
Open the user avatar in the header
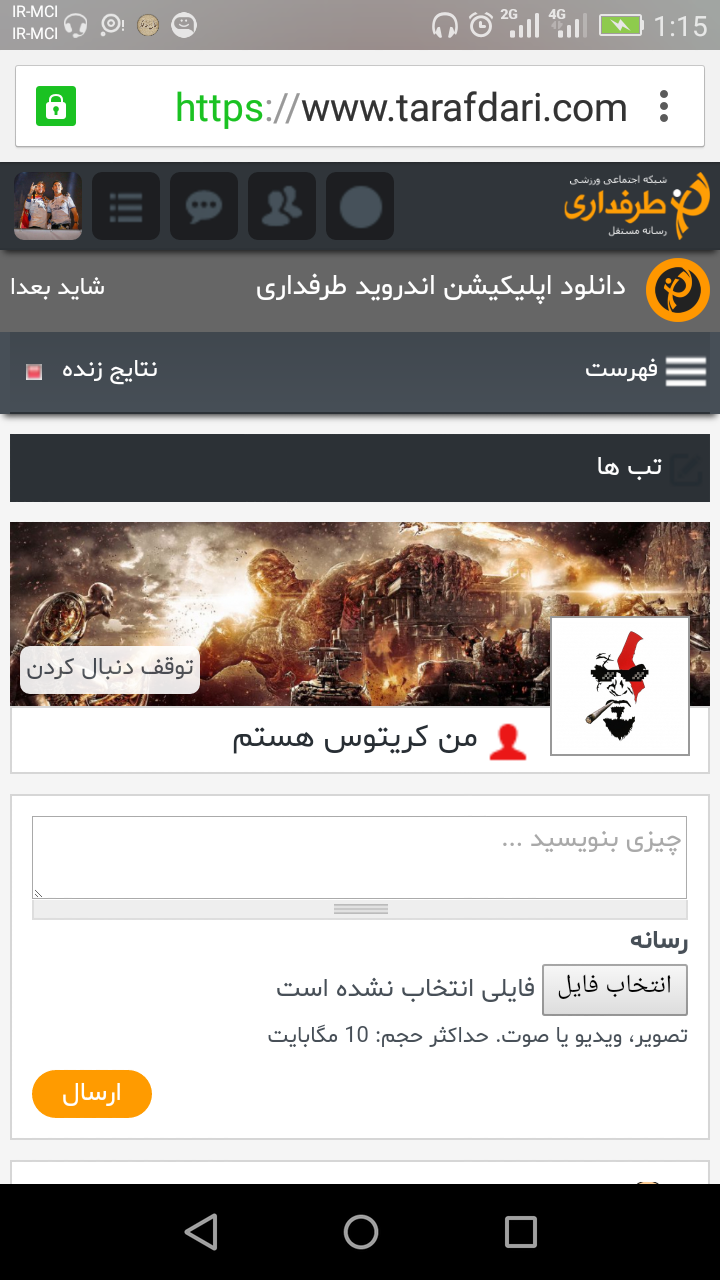[x=48, y=206]
